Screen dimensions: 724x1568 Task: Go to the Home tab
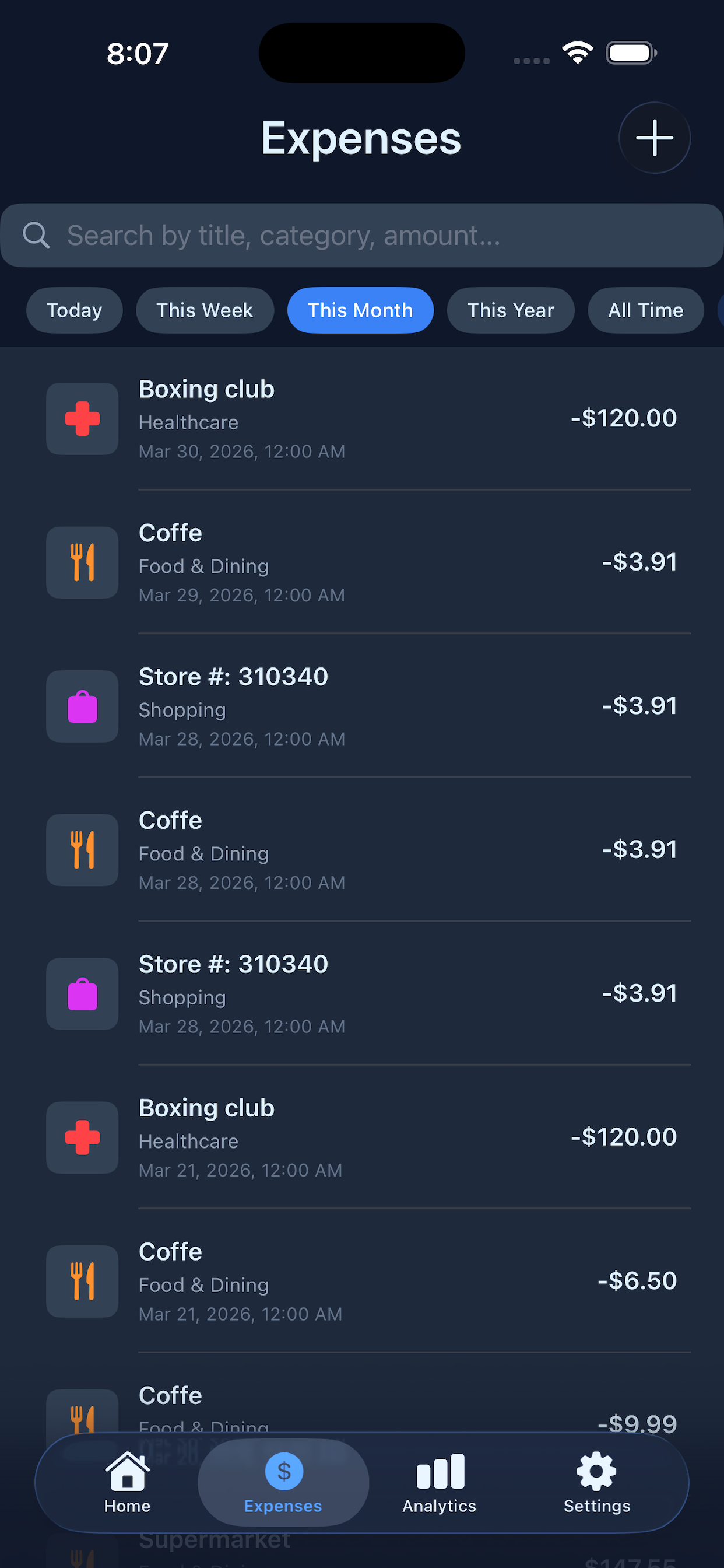pyautogui.click(x=127, y=1483)
